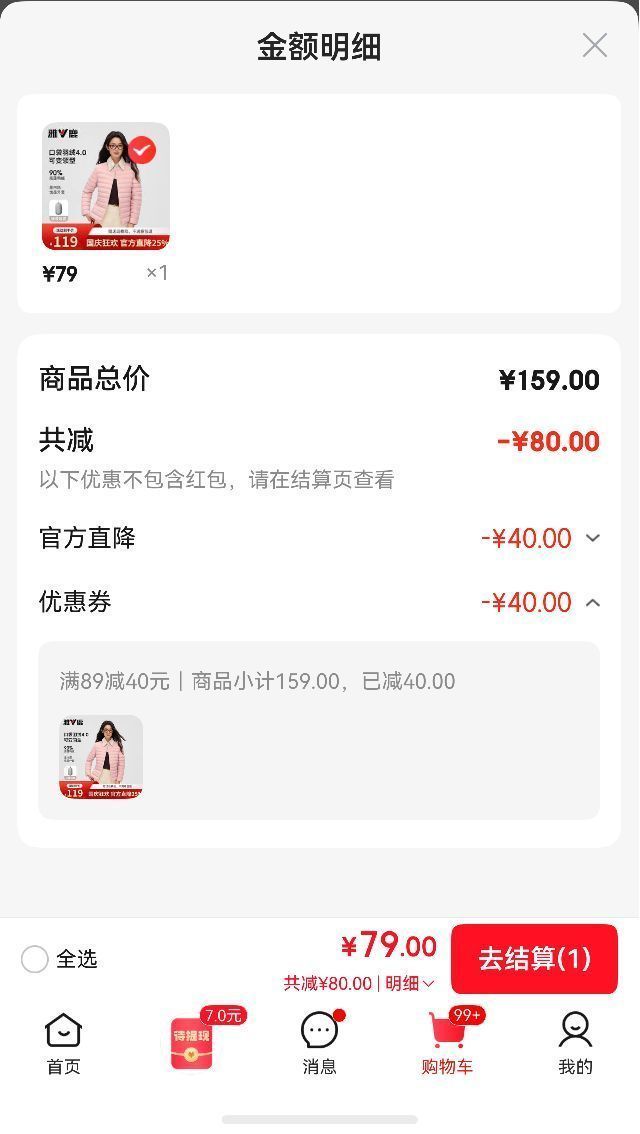The width and height of the screenshot is (640, 1134).
Task: Tick the 全选 select-all checkbox
Action: (34, 959)
